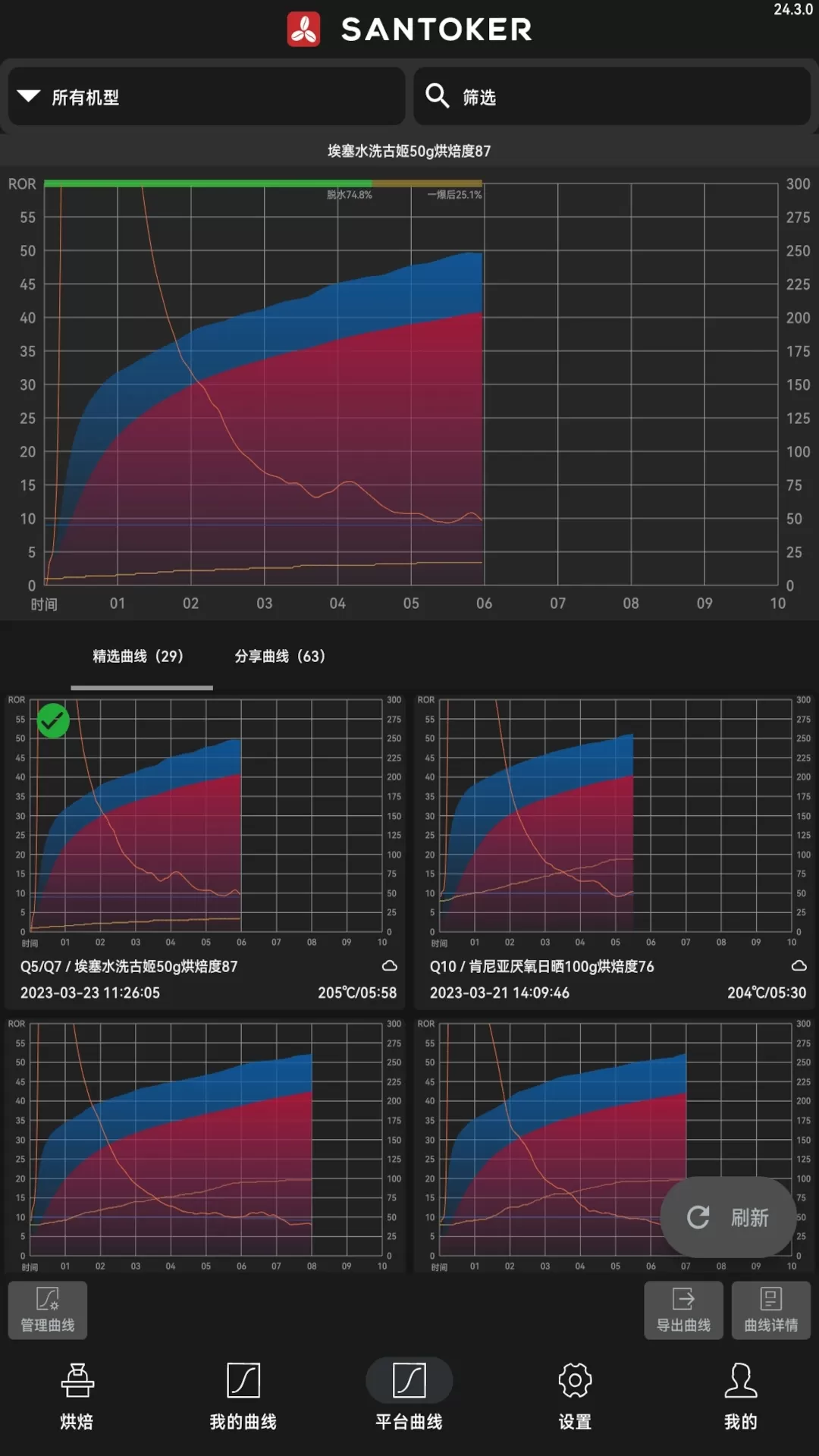Open the 埃塞水洗古姬50g烘焙度87 curve card
The image size is (819, 1456).
coord(206,851)
